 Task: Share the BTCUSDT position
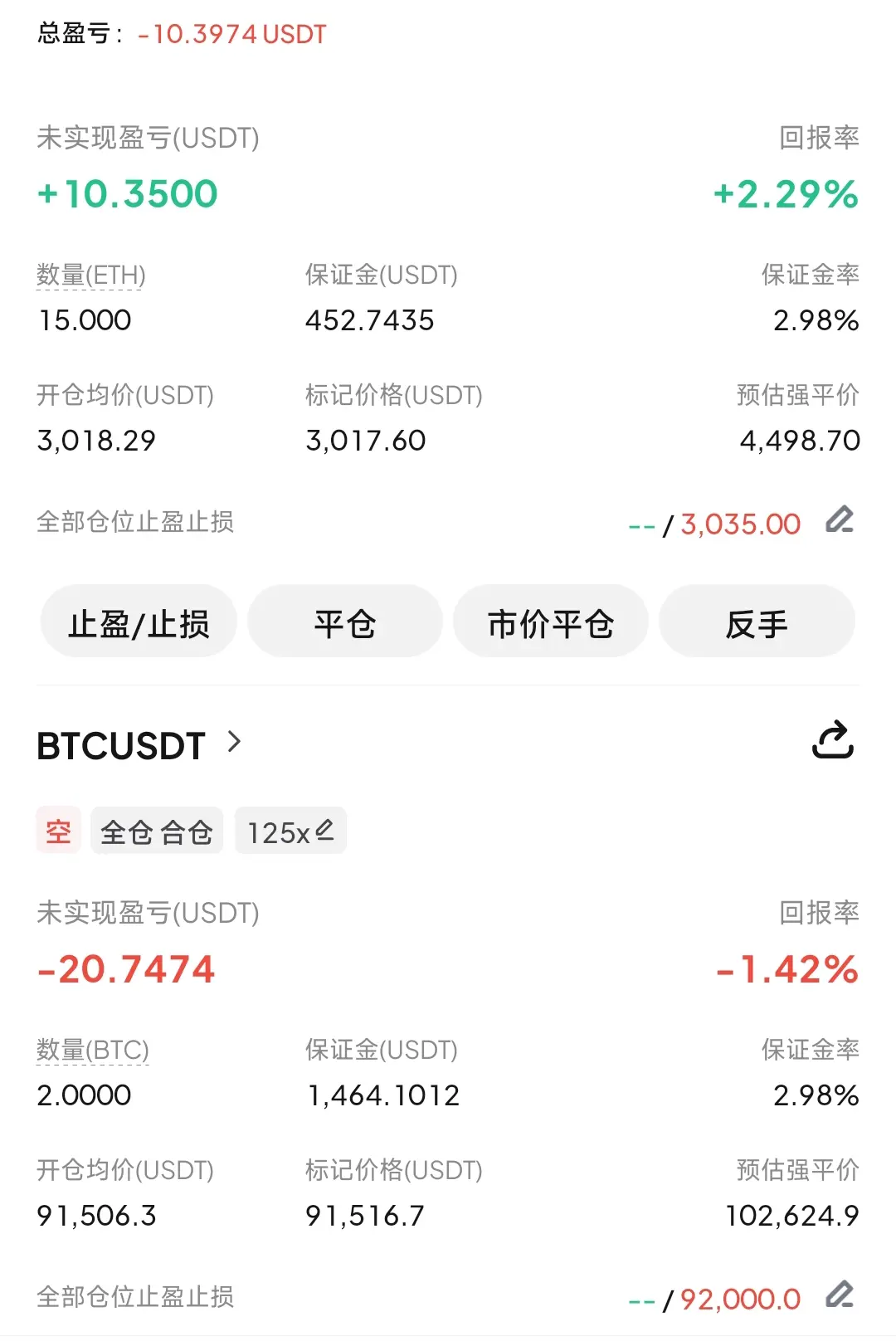click(x=832, y=740)
